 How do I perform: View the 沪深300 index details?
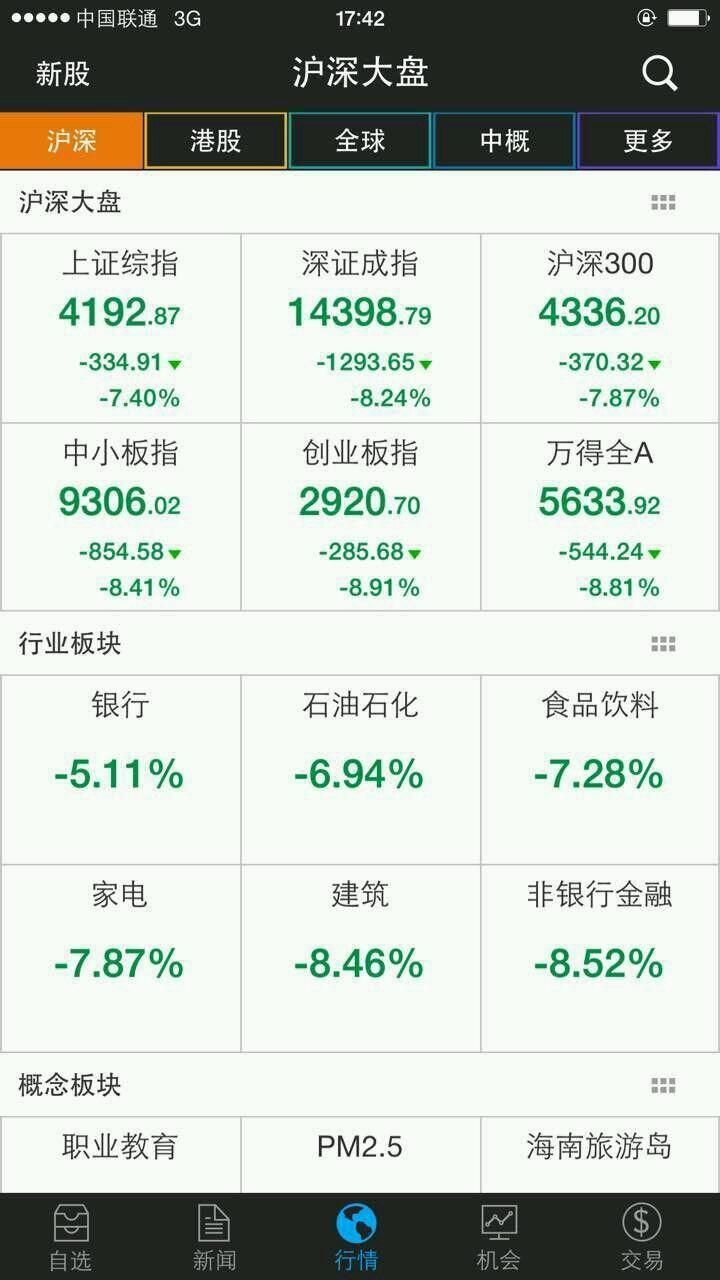(x=600, y=328)
